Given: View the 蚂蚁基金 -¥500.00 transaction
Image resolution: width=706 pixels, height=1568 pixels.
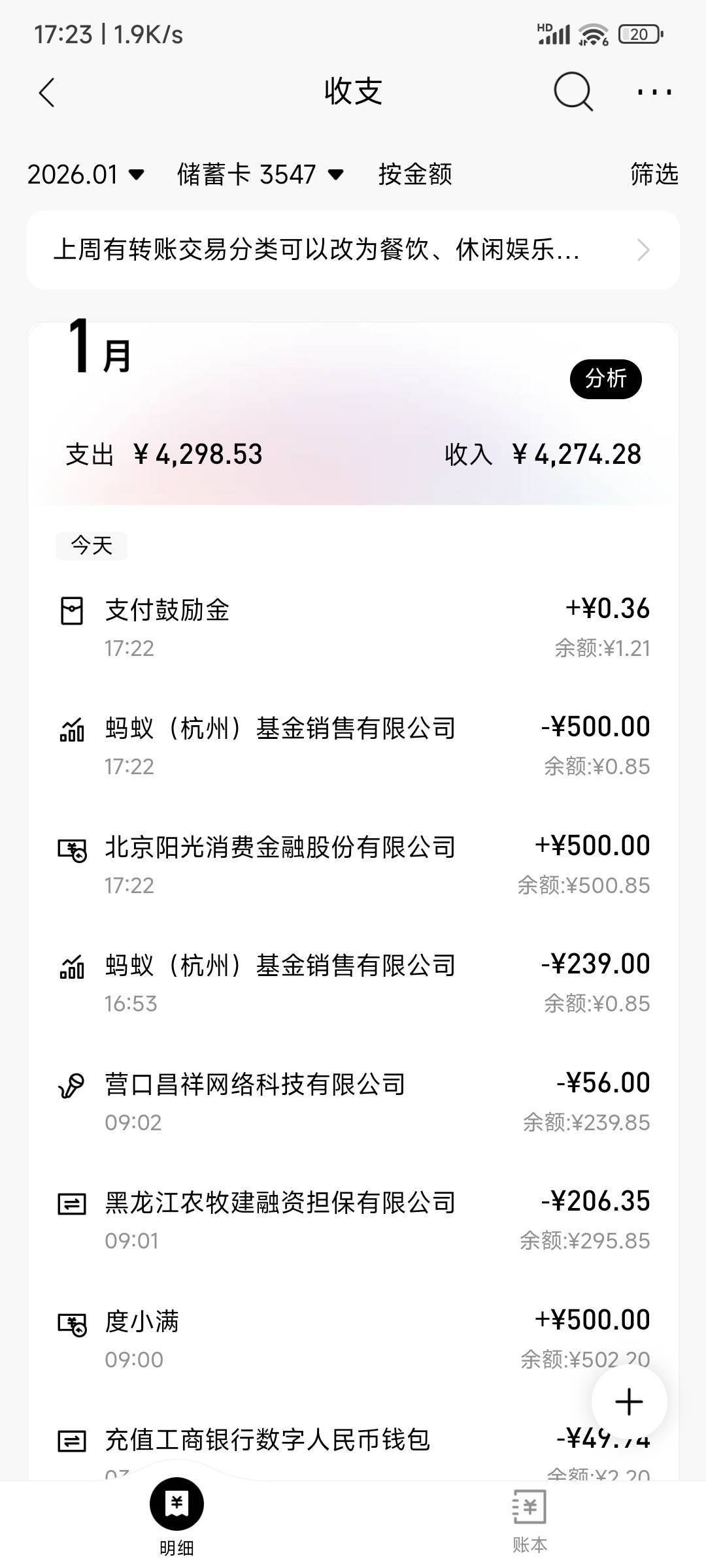Looking at the screenshot, I should coord(353,745).
